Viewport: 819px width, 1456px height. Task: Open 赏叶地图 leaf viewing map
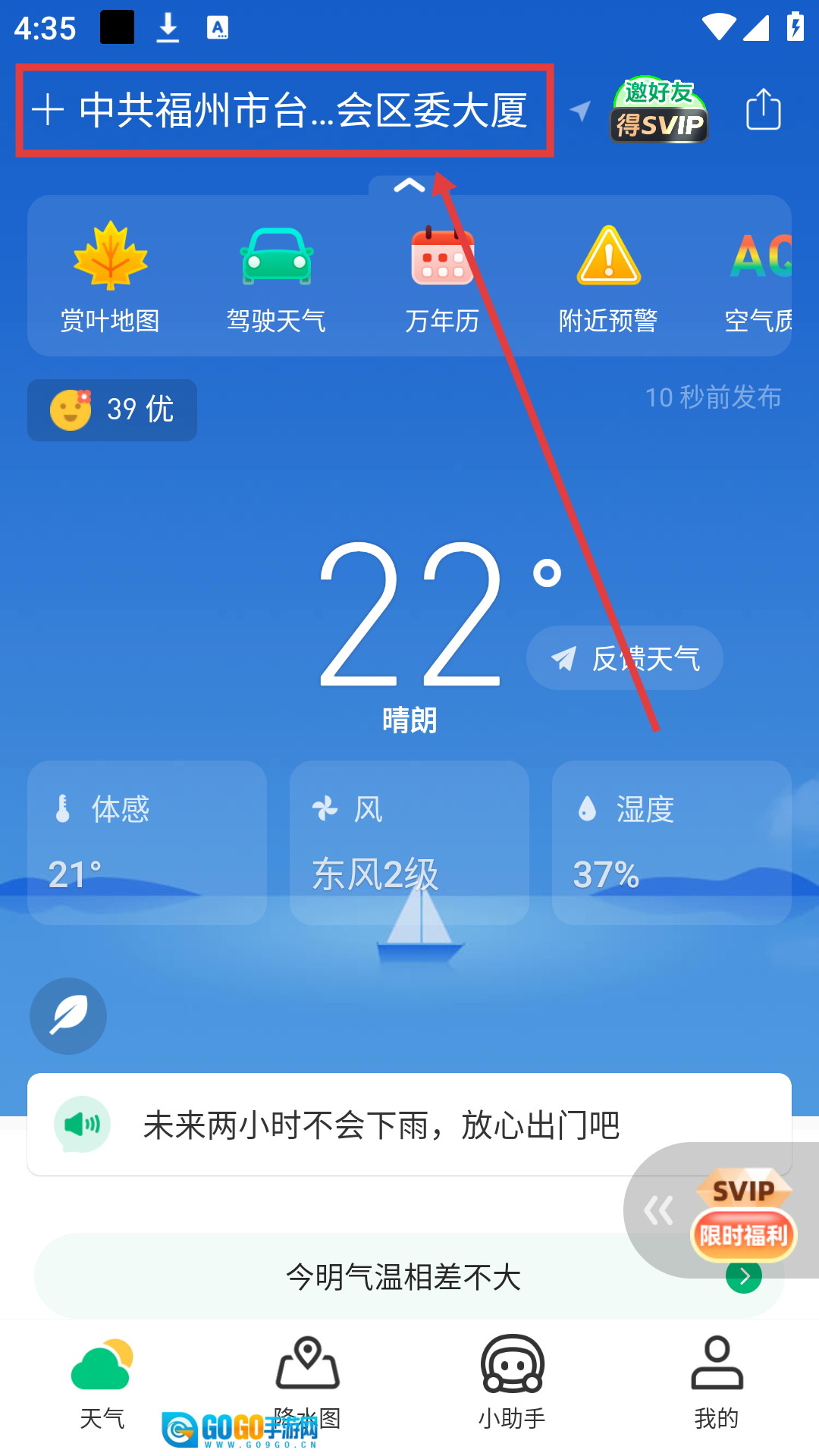[x=111, y=278]
